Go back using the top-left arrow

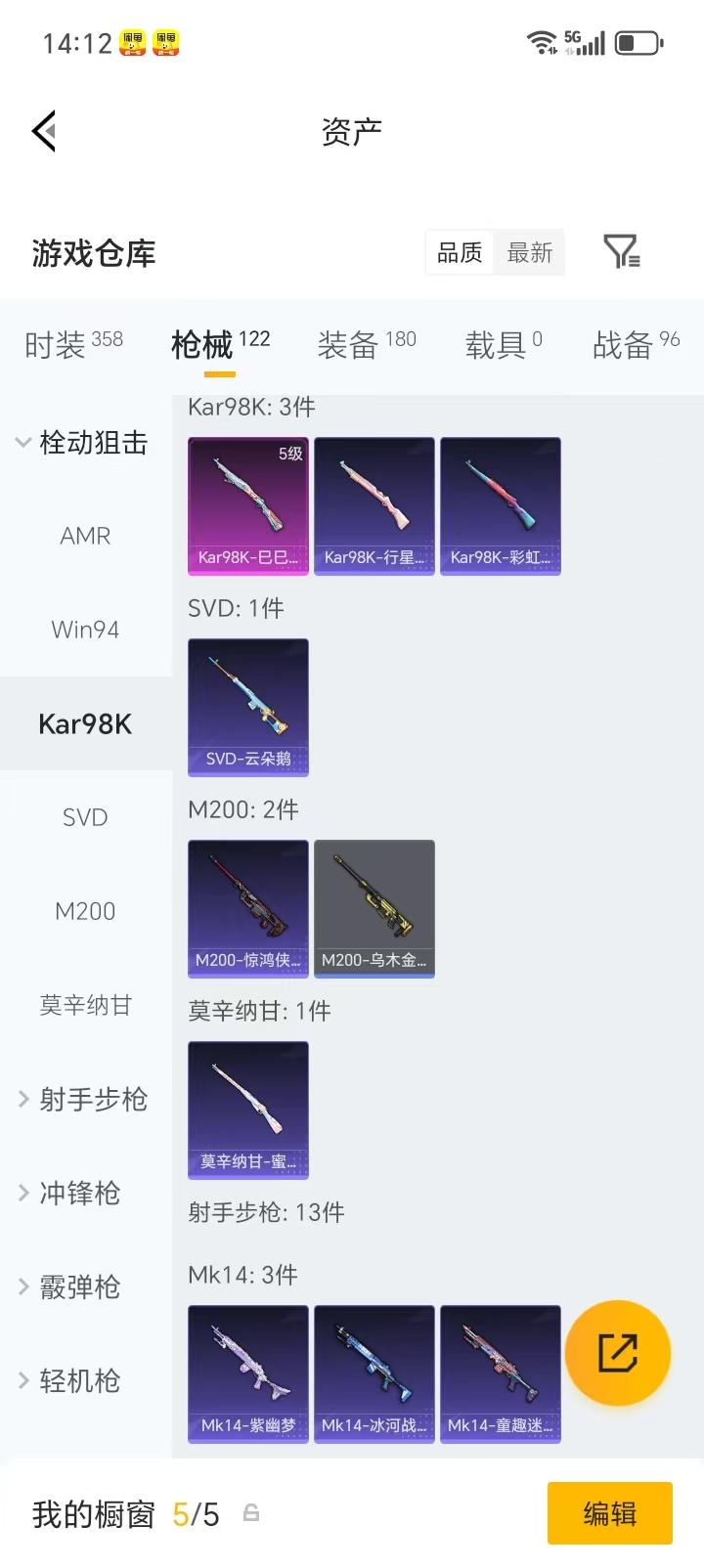click(x=43, y=130)
